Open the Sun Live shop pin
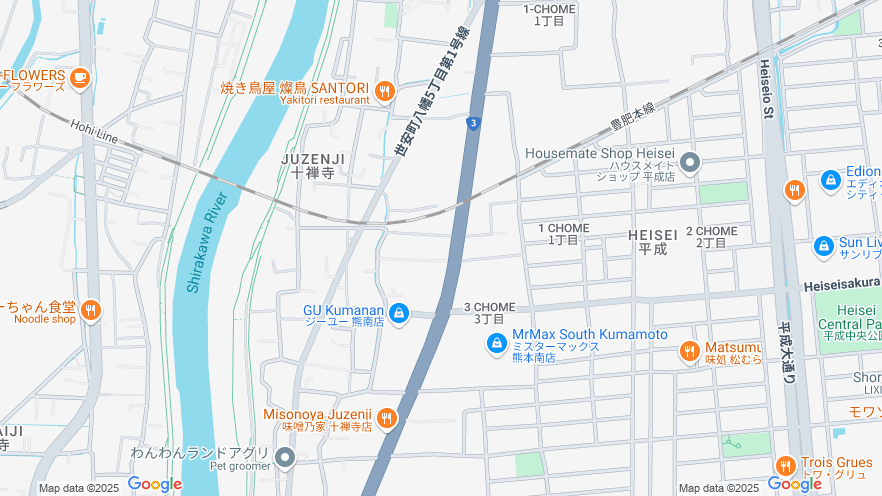Screen dimensions: 882x496 point(823,246)
